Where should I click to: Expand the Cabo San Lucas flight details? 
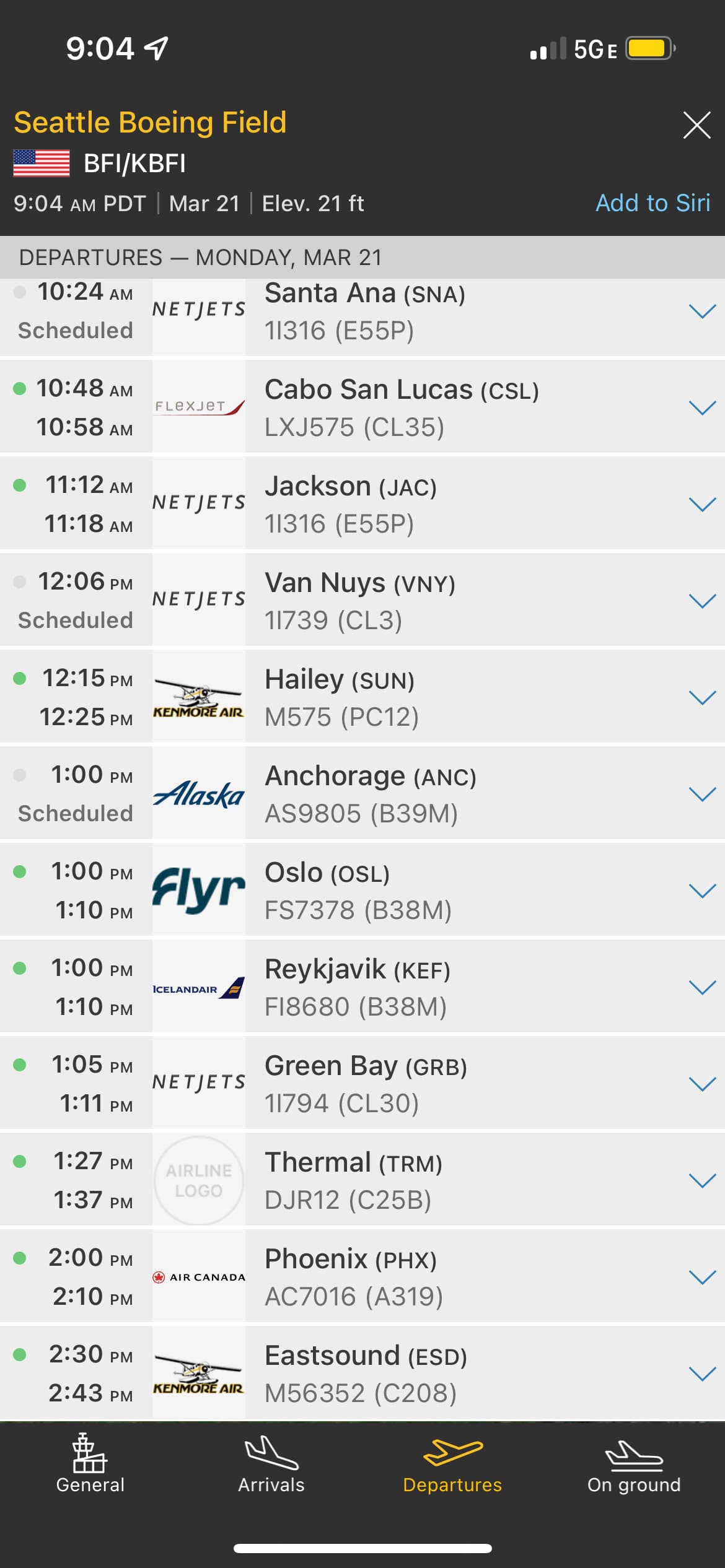(x=702, y=408)
